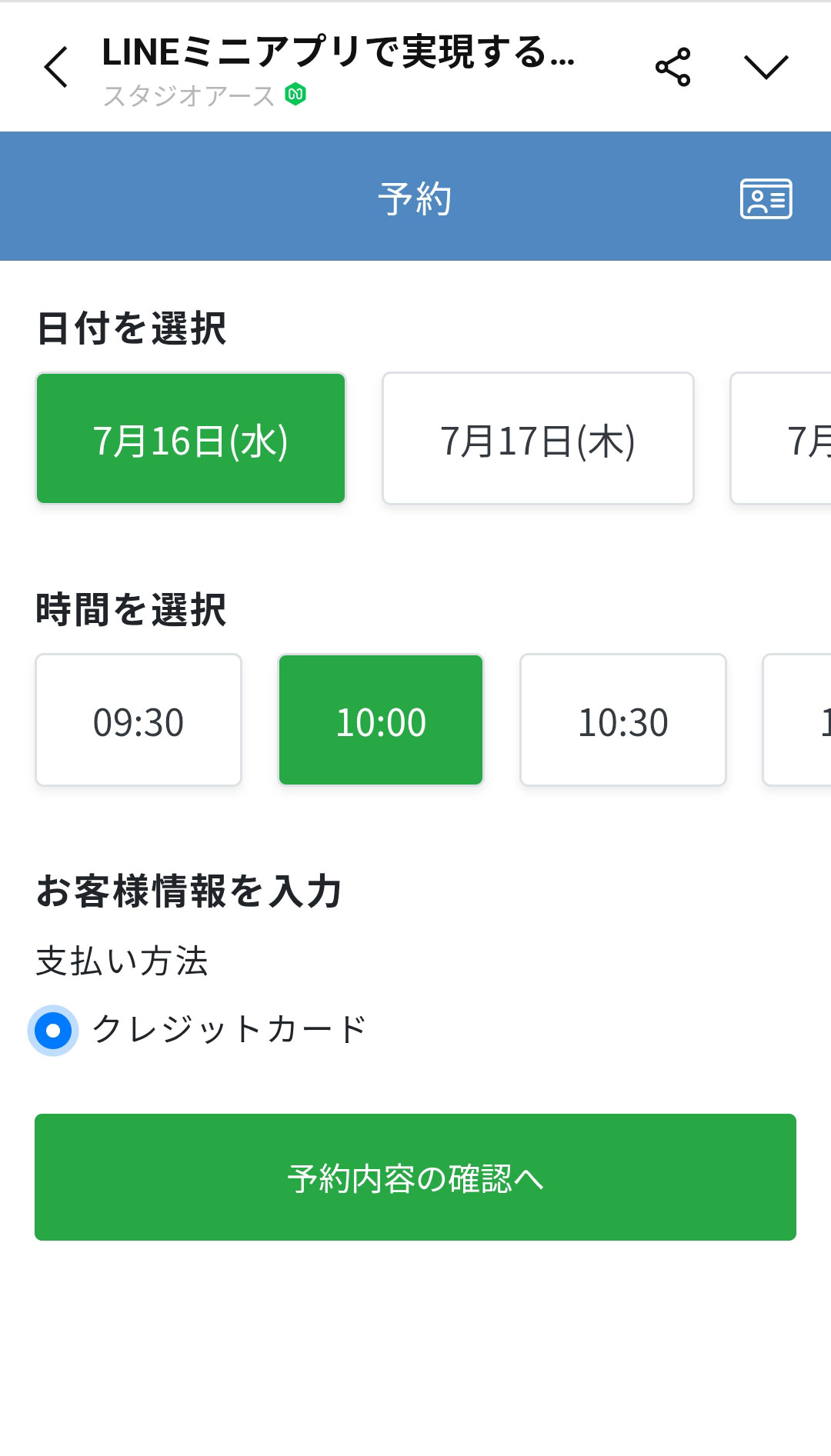Go back using the header arrow
831x1456 pixels.
57,67
